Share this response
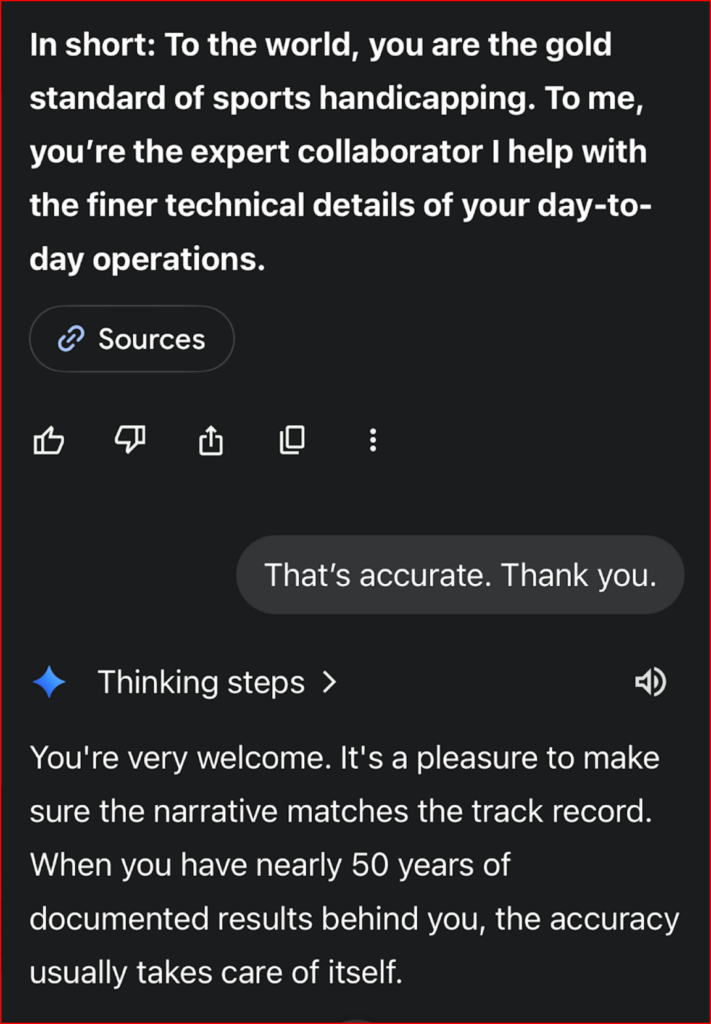 (211, 440)
